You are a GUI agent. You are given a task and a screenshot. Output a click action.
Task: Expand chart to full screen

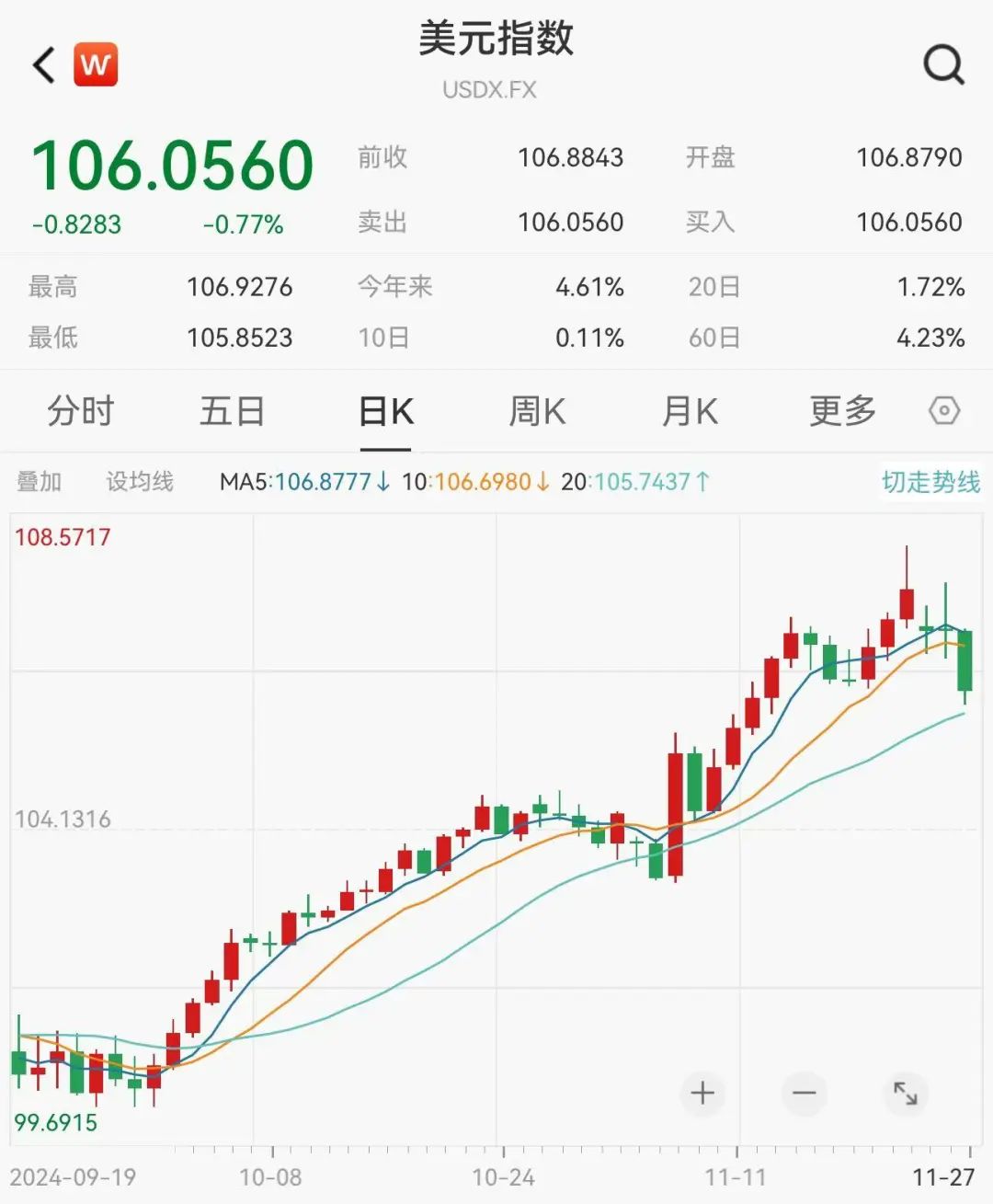(906, 1093)
